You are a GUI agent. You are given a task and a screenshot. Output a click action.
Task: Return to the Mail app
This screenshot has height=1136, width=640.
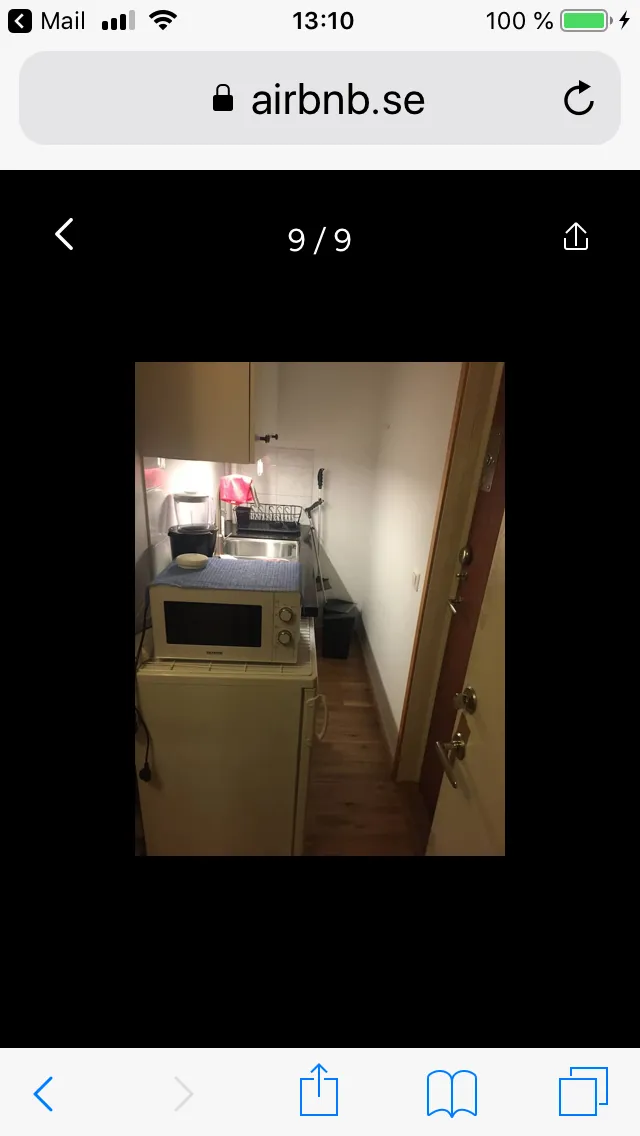pos(47,20)
